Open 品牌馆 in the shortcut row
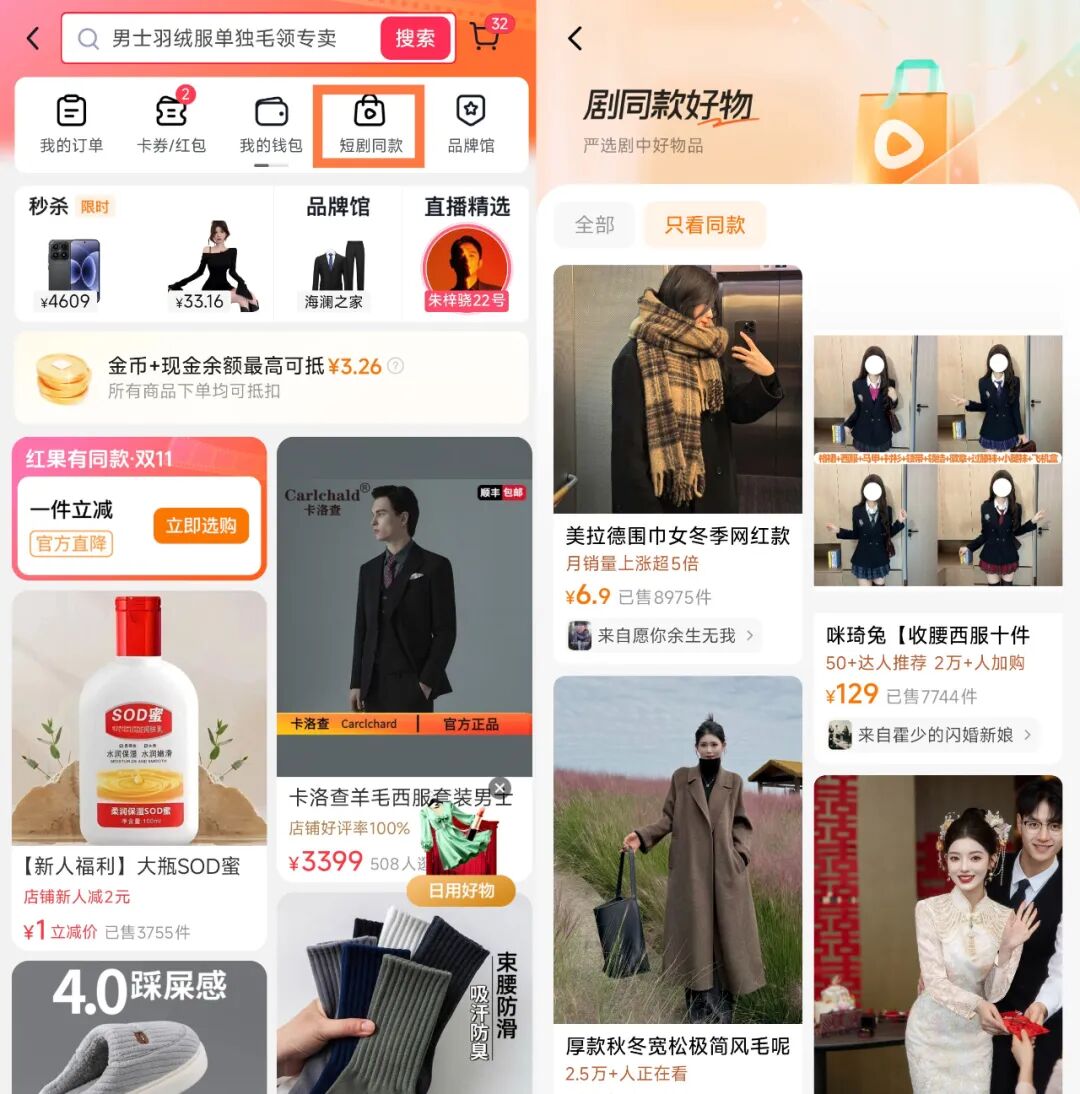 click(471, 124)
